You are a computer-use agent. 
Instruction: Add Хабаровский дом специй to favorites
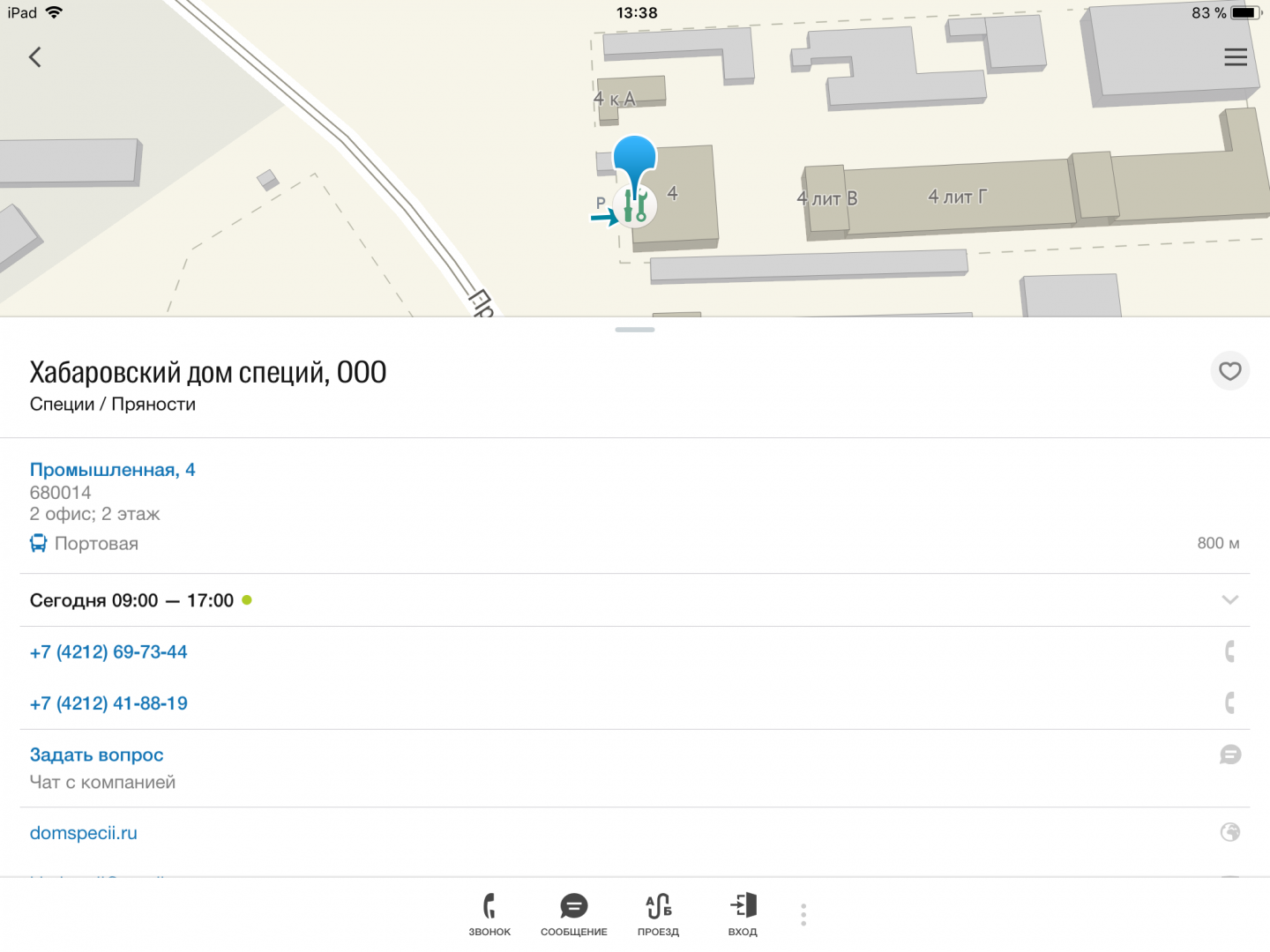coord(1229,371)
